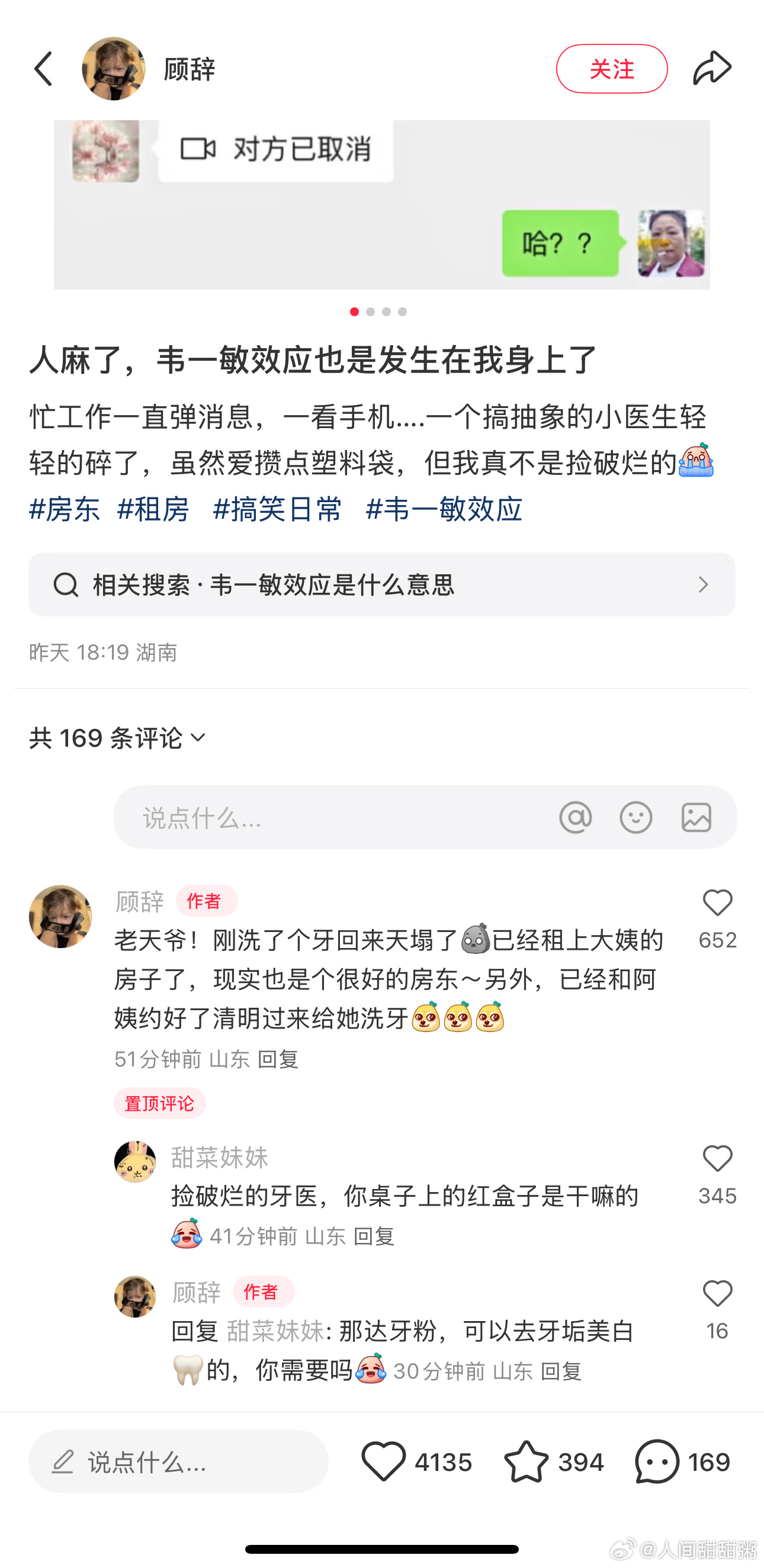Open the #房东 hashtag
The image size is (764, 1568).
click(x=65, y=509)
